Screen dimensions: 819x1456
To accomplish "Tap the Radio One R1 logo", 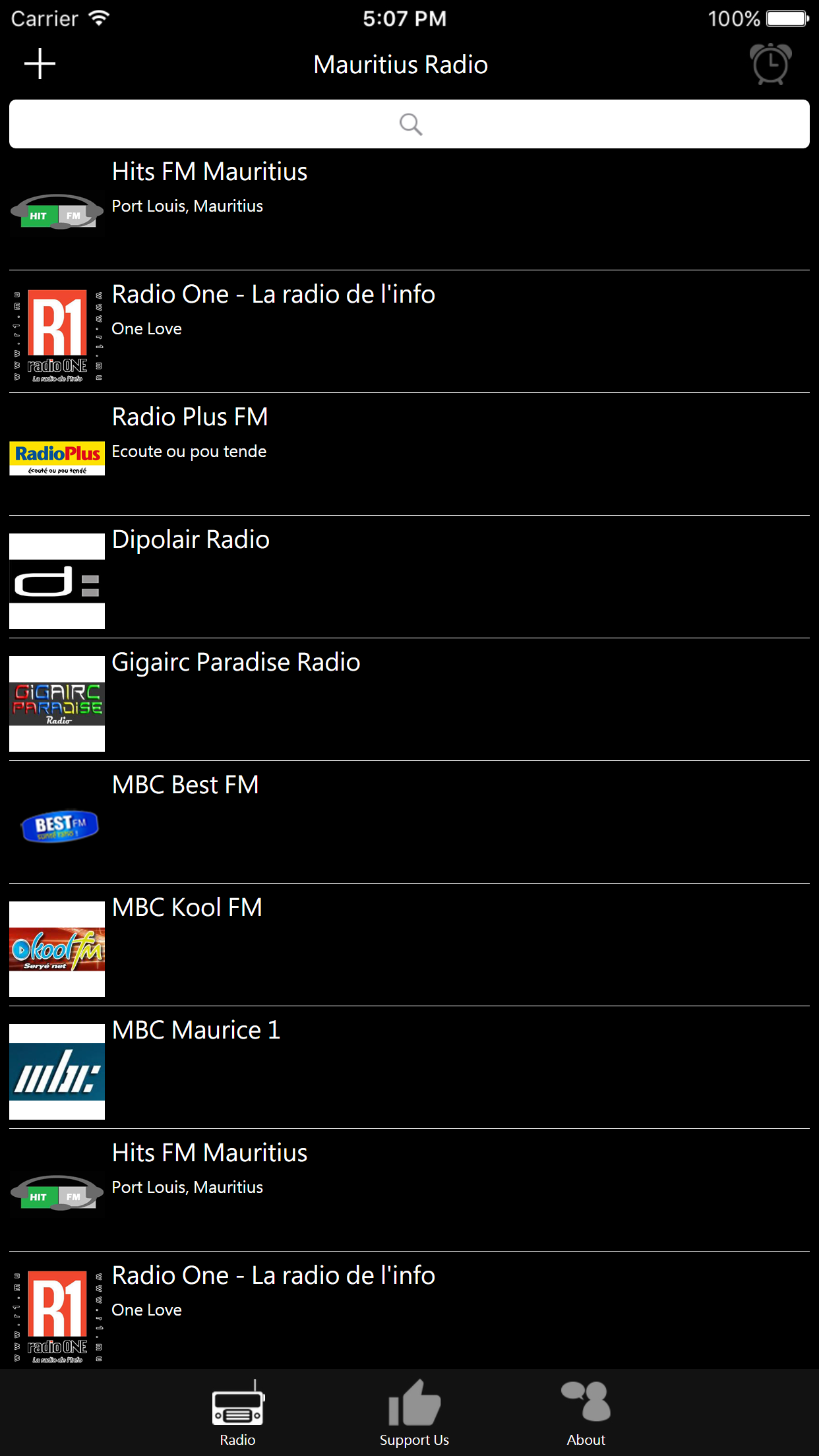I will point(57,335).
